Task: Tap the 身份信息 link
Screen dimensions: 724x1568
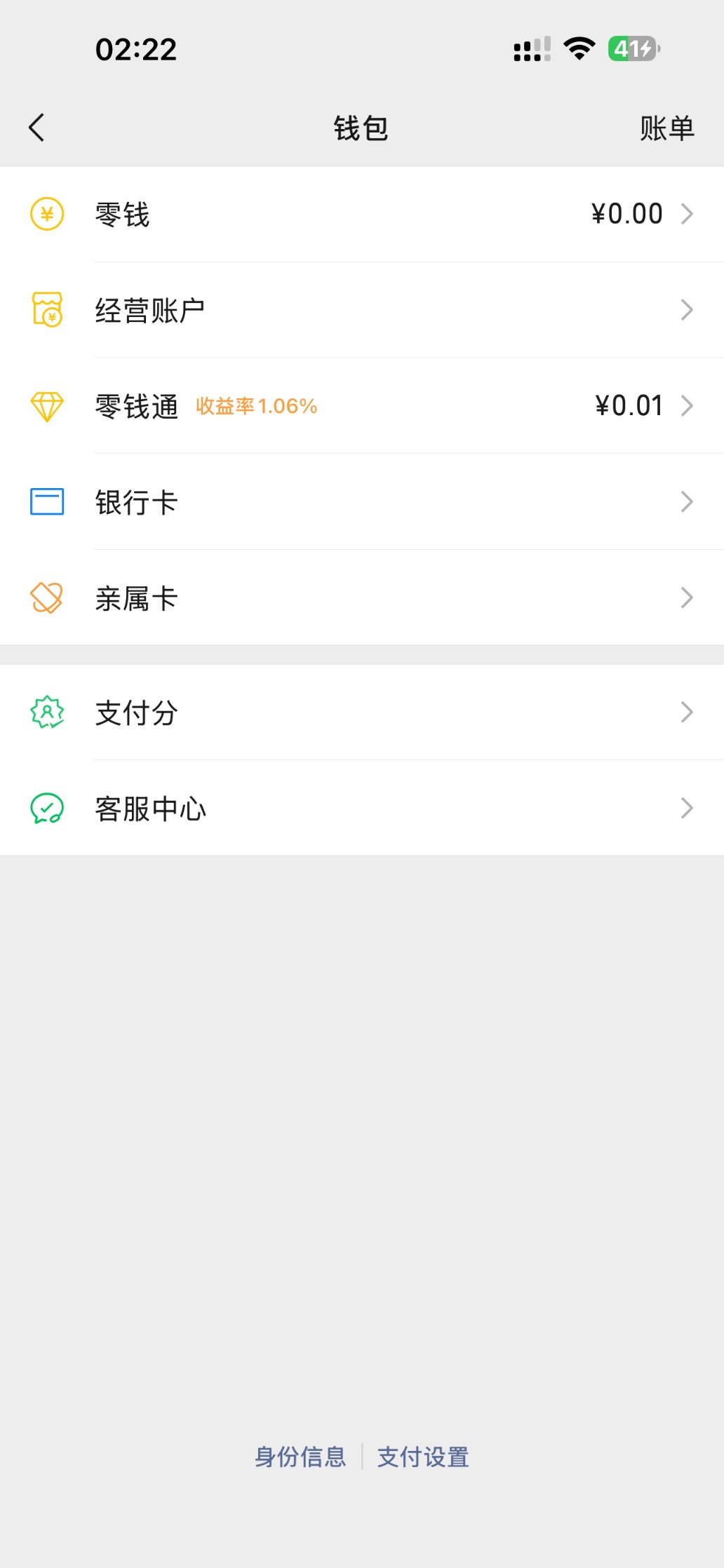Action: [x=300, y=1457]
